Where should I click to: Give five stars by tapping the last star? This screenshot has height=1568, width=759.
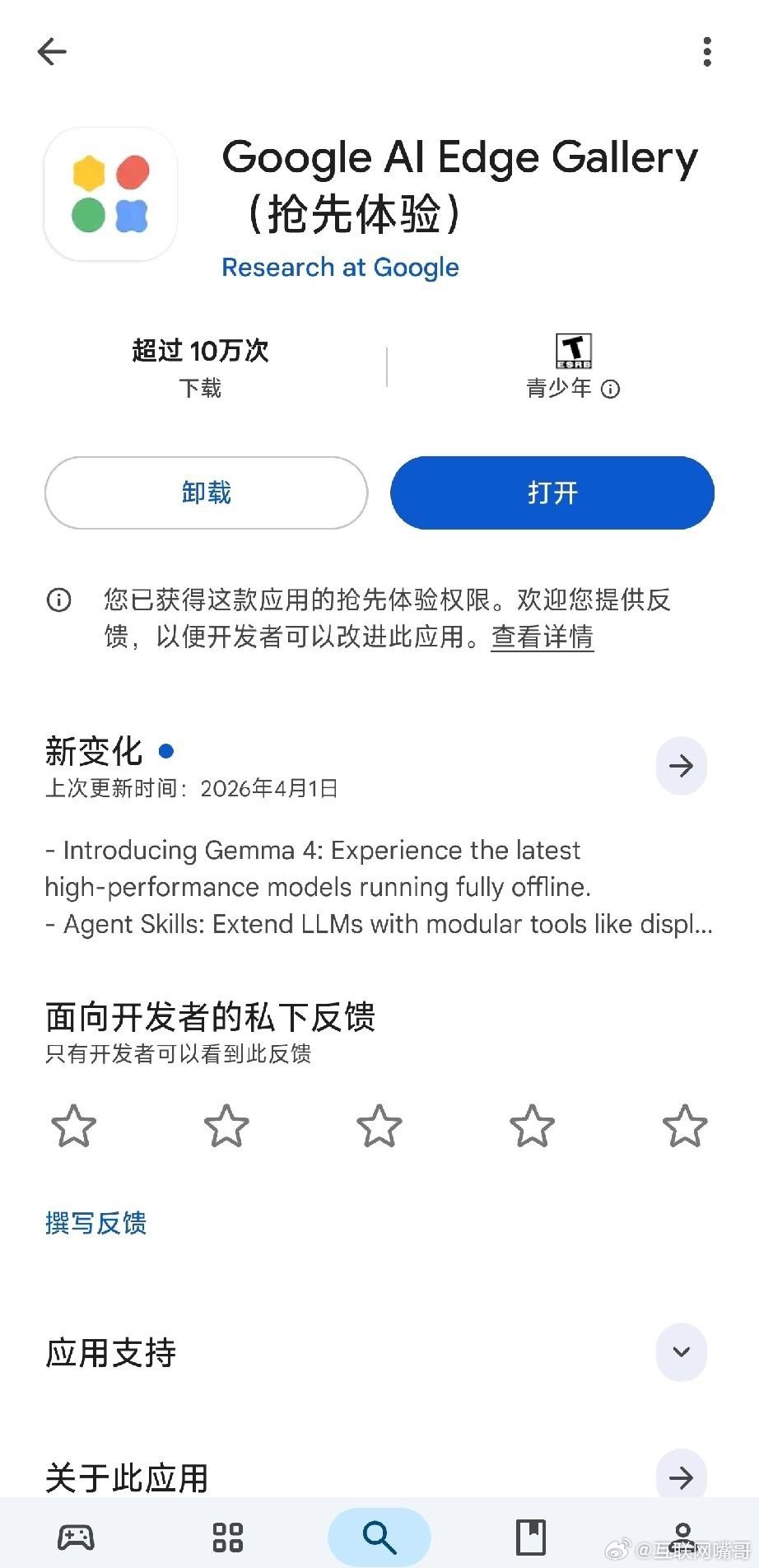(x=685, y=1127)
